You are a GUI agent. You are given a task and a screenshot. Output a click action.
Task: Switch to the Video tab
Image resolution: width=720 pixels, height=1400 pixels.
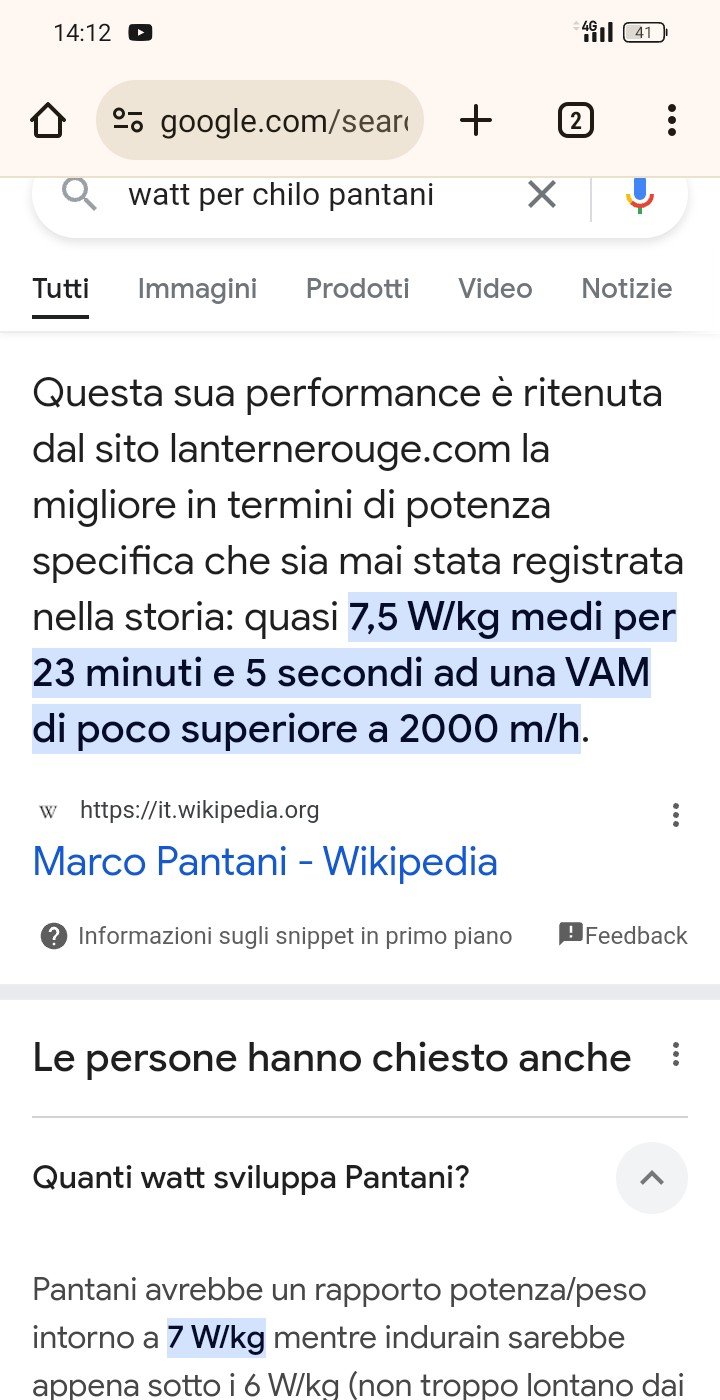[495, 289]
